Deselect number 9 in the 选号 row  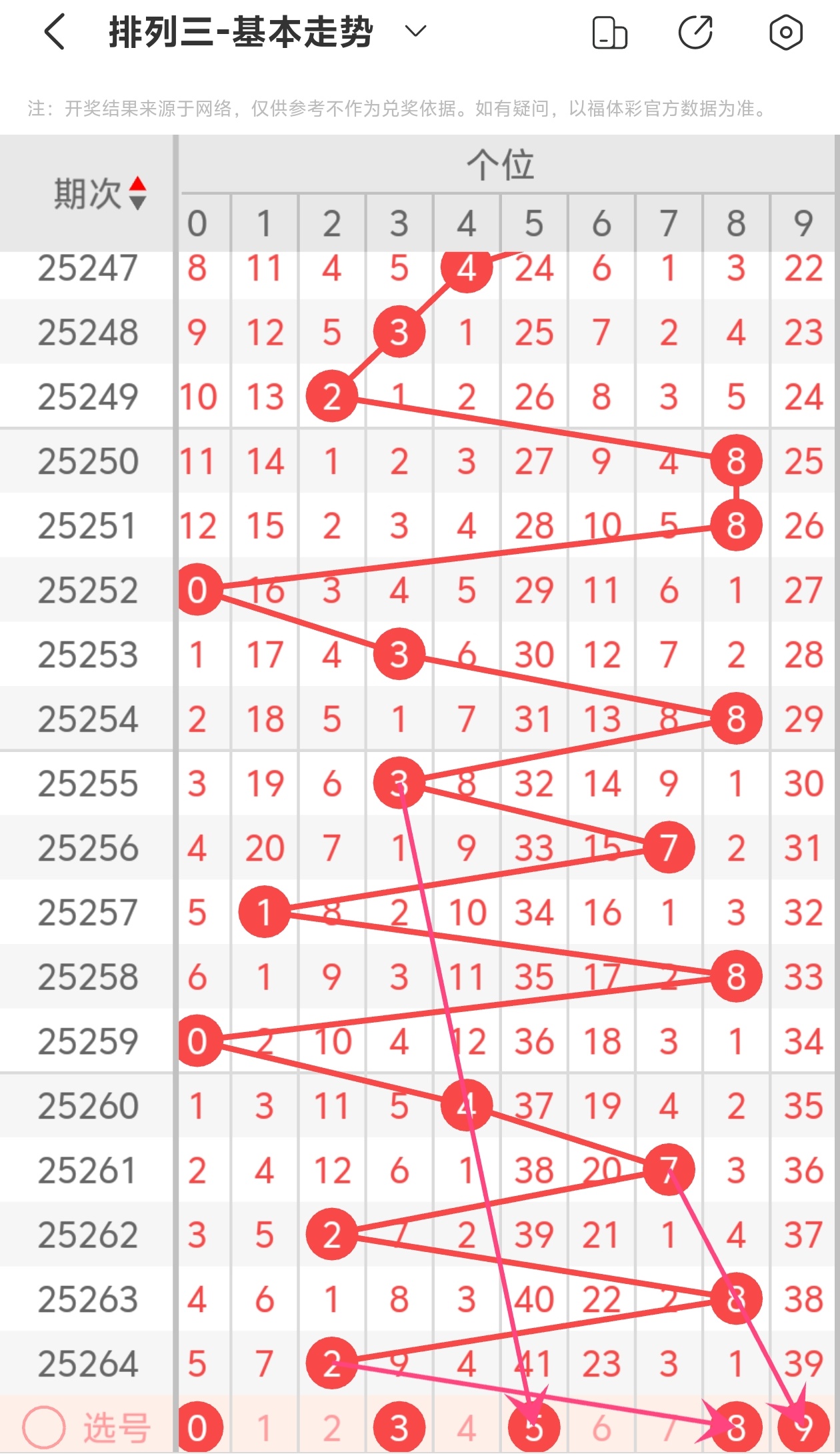[803, 1427]
